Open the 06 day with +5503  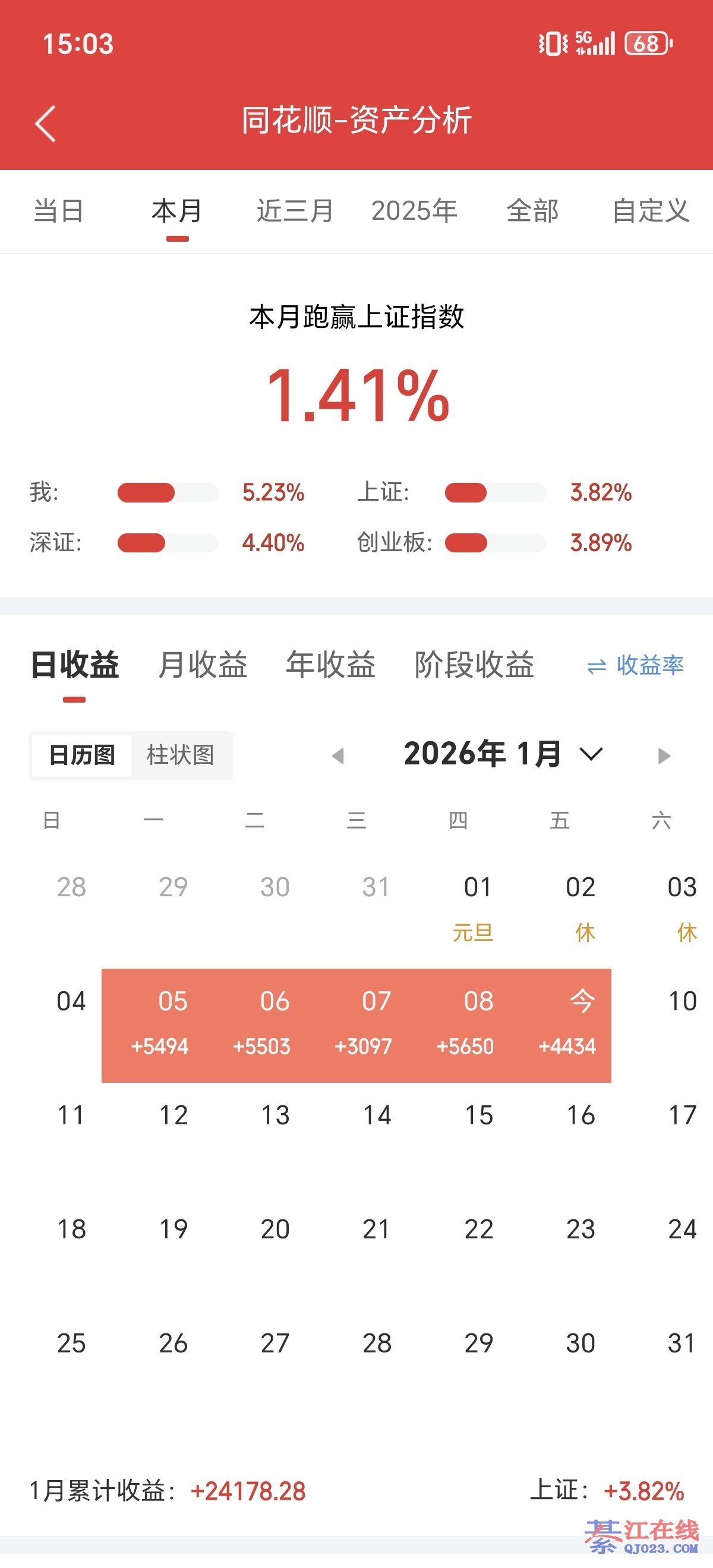coord(263,1025)
